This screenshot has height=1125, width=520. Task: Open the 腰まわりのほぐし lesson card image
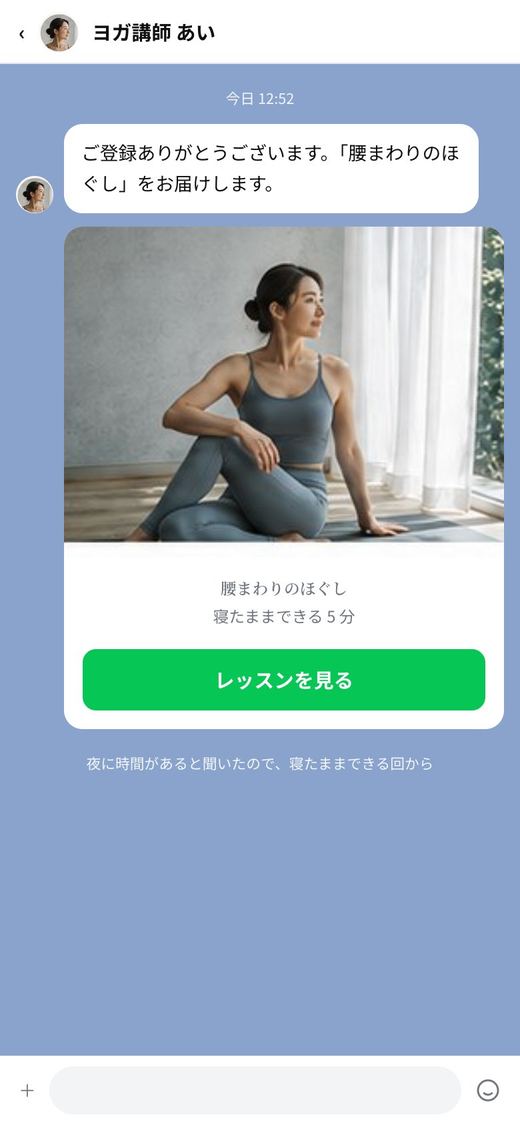pyautogui.click(x=284, y=384)
